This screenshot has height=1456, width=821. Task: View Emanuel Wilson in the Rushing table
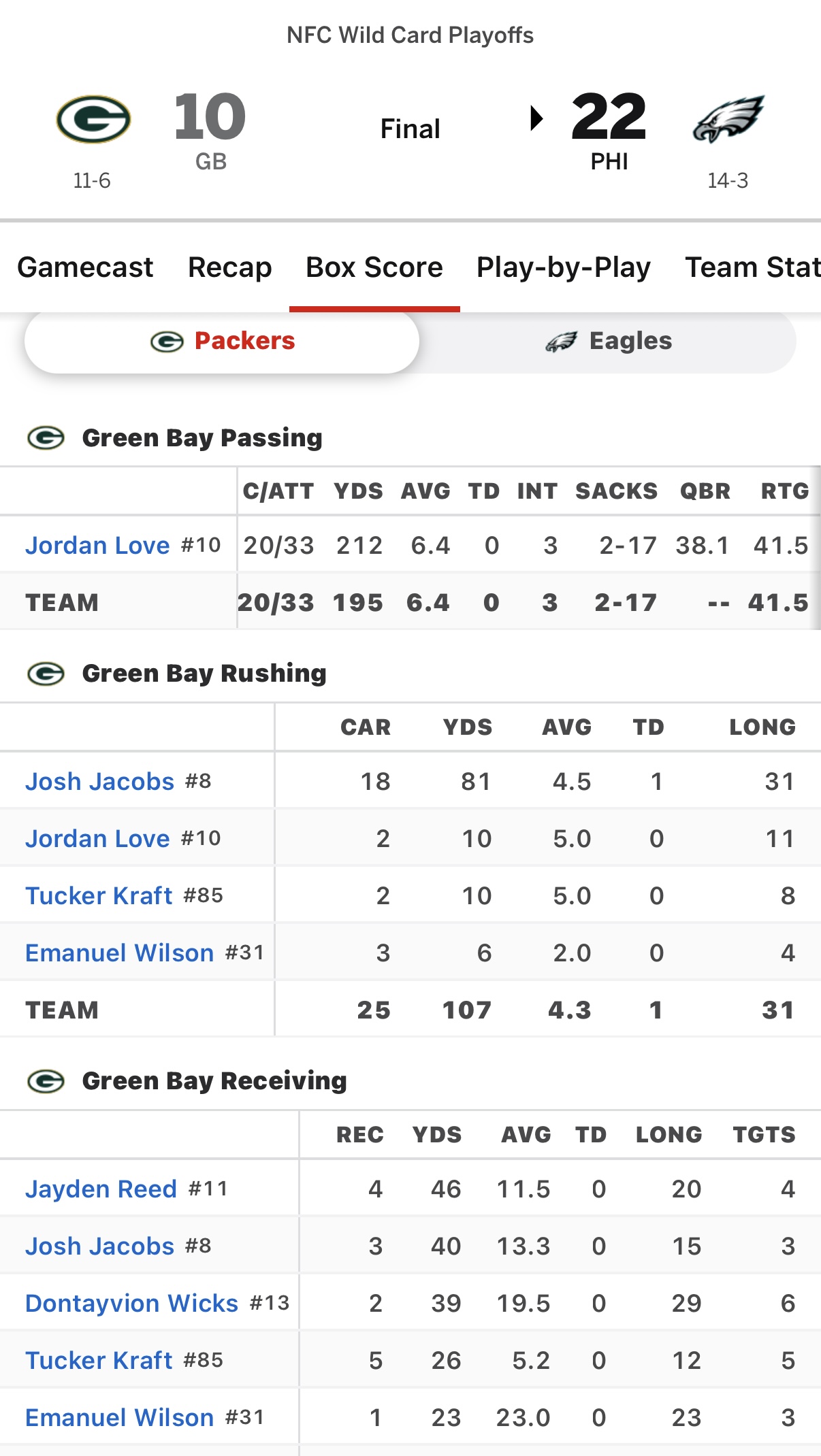tap(120, 953)
